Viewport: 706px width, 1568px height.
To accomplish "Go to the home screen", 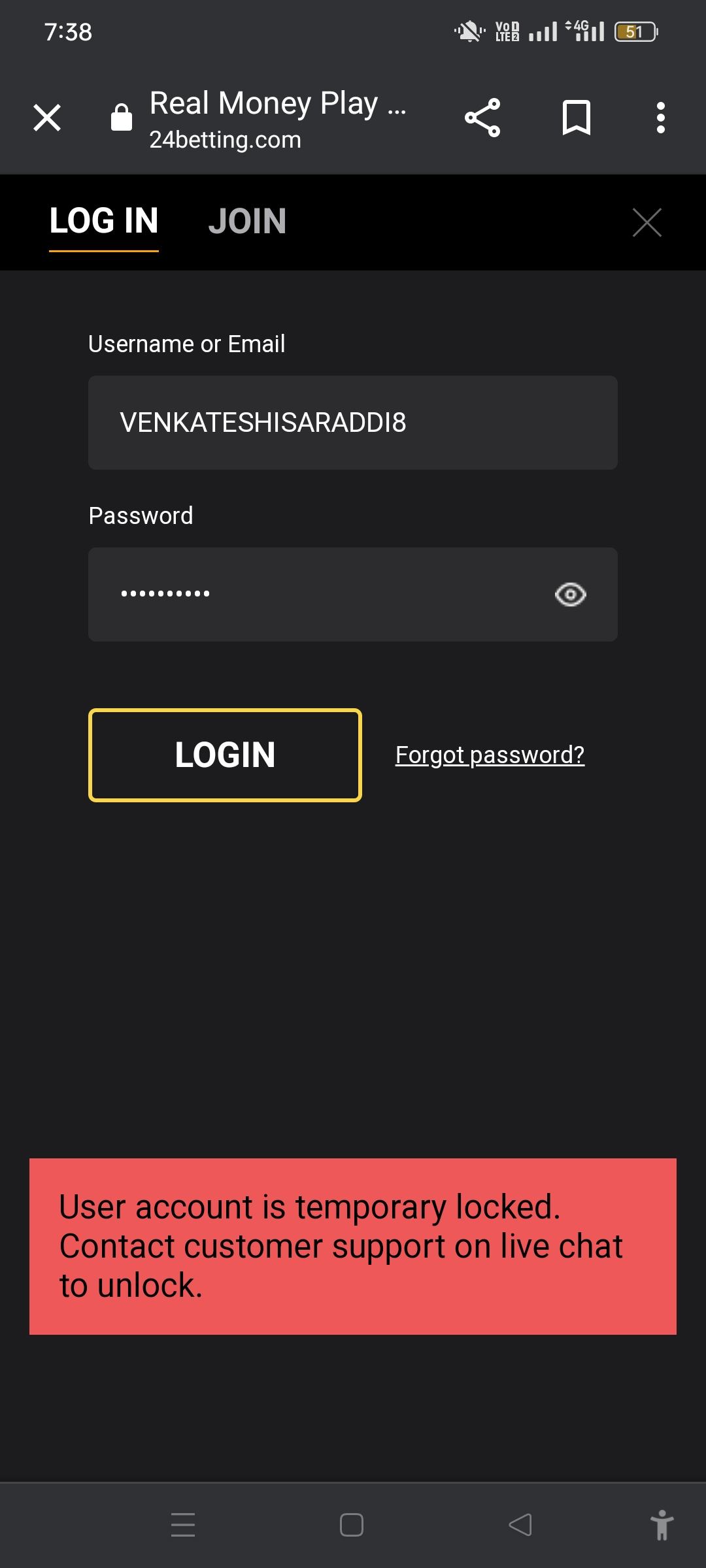I will (x=352, y=1525).
